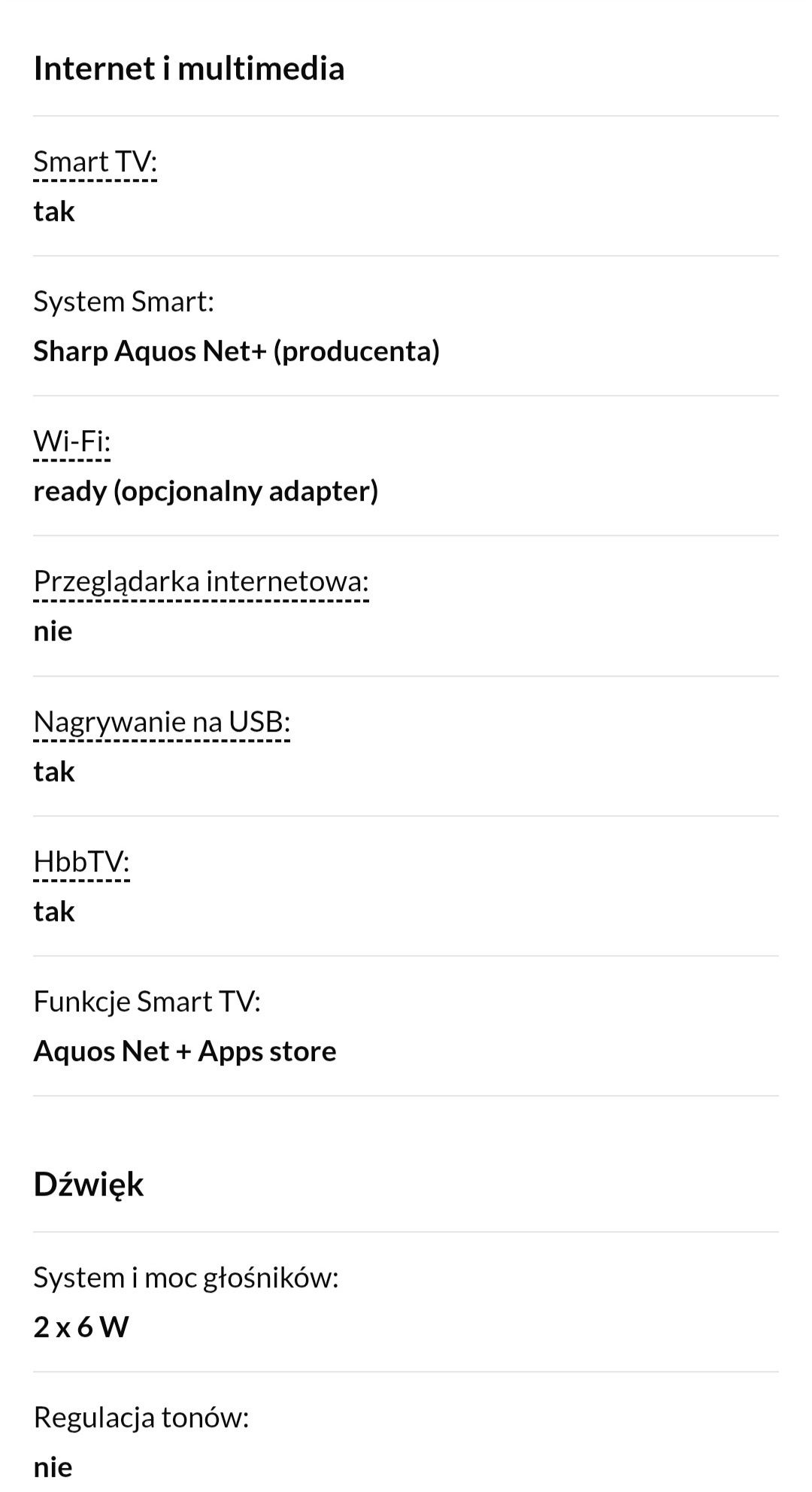The height and width of the screenshot is (1492, 812).
Task: Open the Smart TV term explanation
Action: 95,162
